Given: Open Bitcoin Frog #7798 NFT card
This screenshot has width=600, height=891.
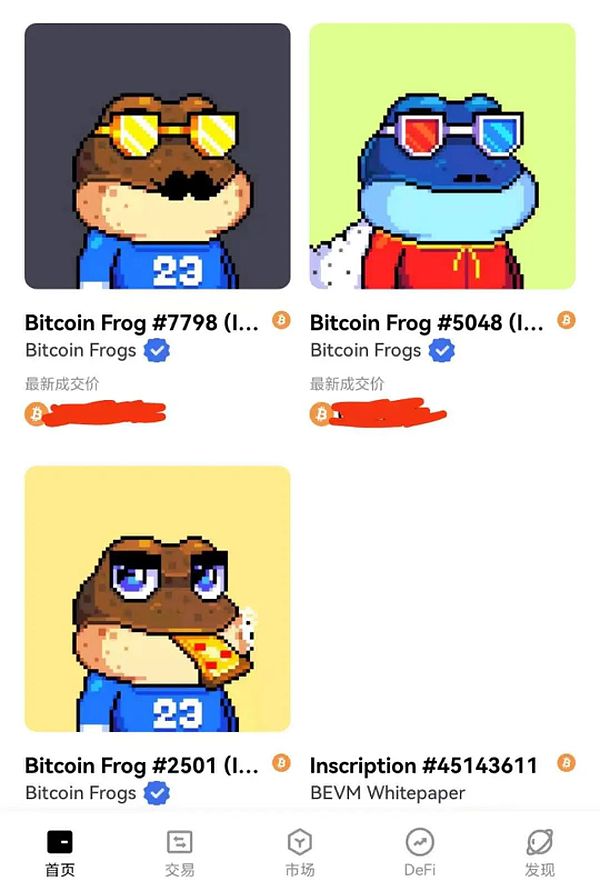Looking at the screenshot, I should coord(157,157).
